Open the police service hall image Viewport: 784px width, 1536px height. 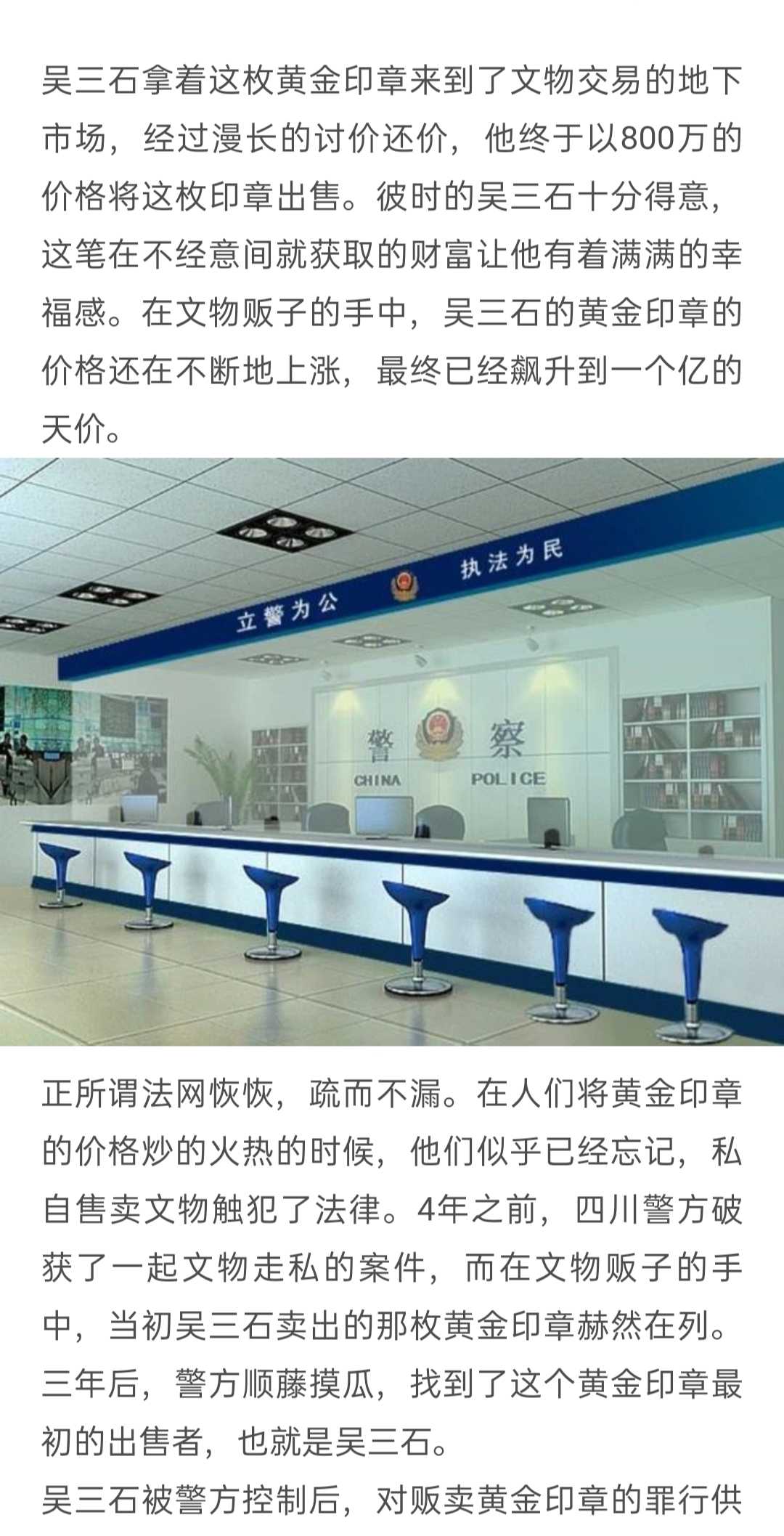pos(392,752)
